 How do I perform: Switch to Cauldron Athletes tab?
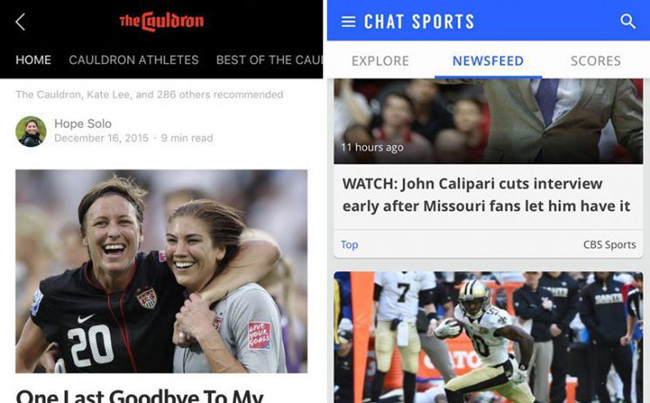pos(133,60)
